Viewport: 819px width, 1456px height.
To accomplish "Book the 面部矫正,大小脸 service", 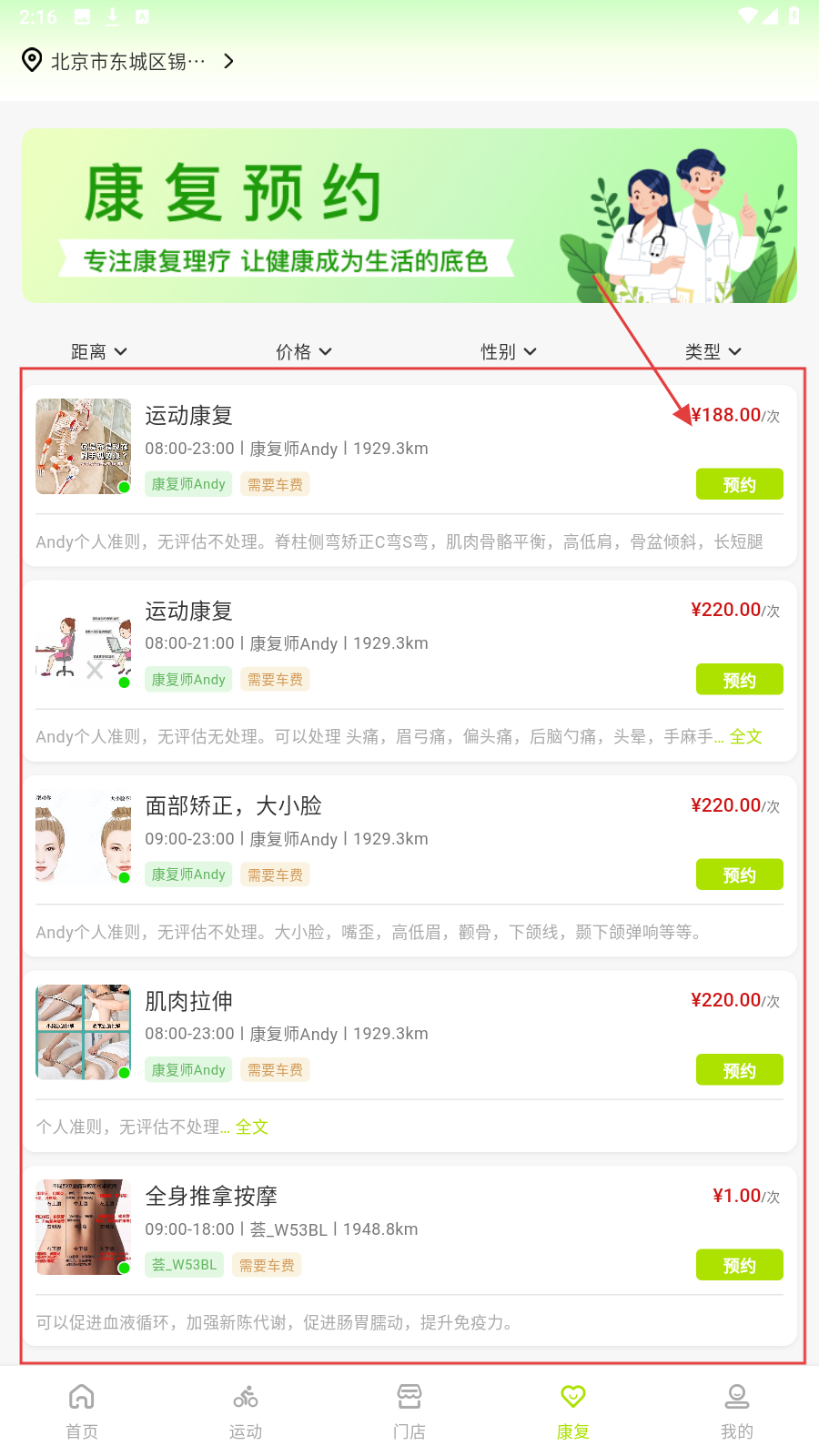I will pos(739,875).
